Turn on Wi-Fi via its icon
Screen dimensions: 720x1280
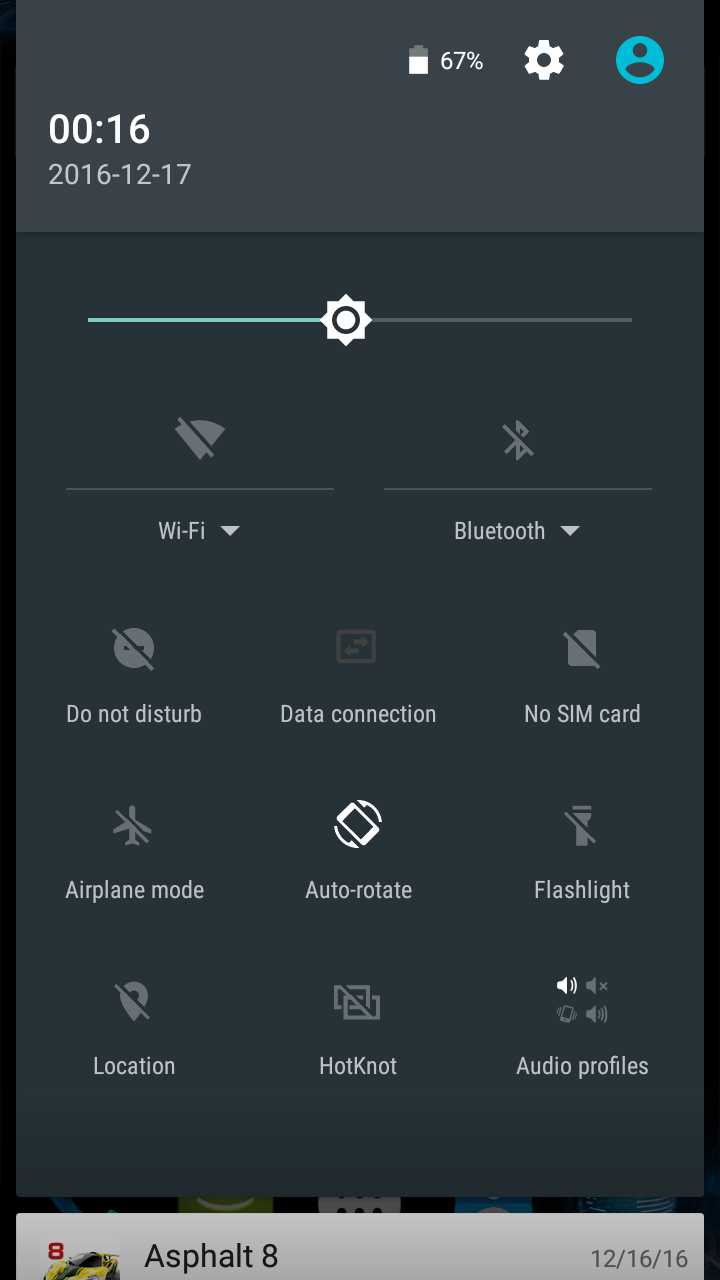[199, 439]
